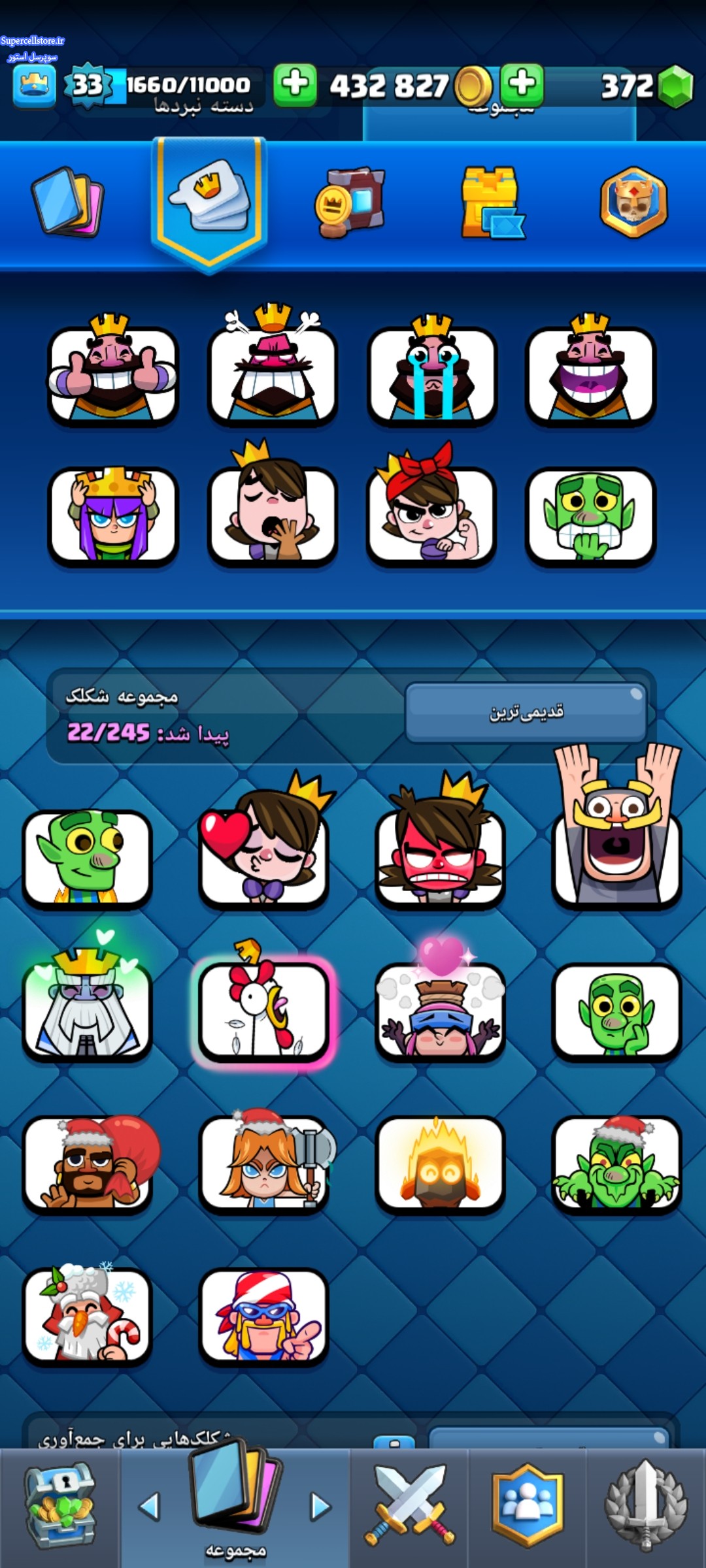Open the shop chest tab
Screen dimensions: 706x1568
(59, 1508)
